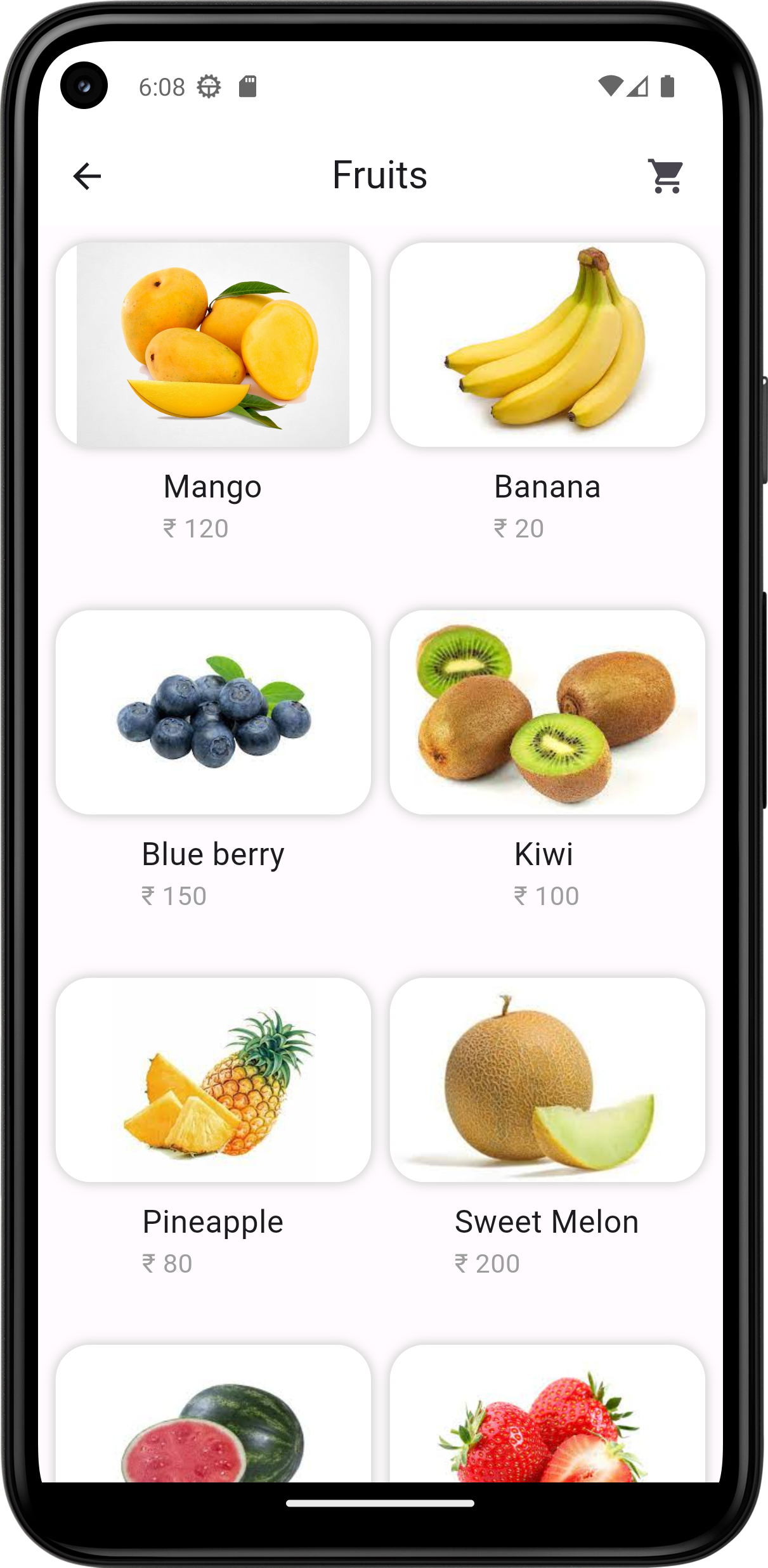The image size is (768, 1568).
Task: Tap the battery indicator icon
Action: (x=667, y=85)
